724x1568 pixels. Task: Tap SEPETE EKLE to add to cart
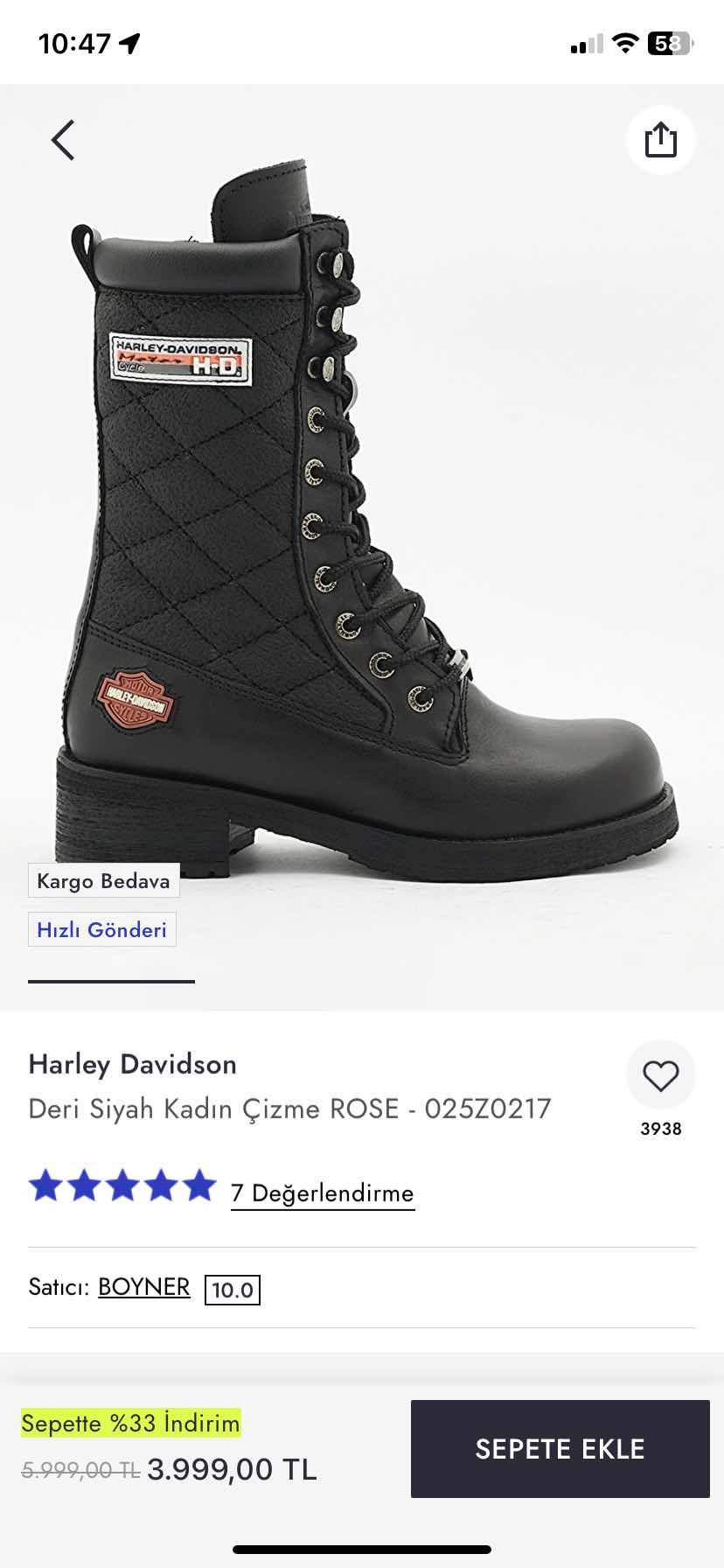(x=560, y=1449)
